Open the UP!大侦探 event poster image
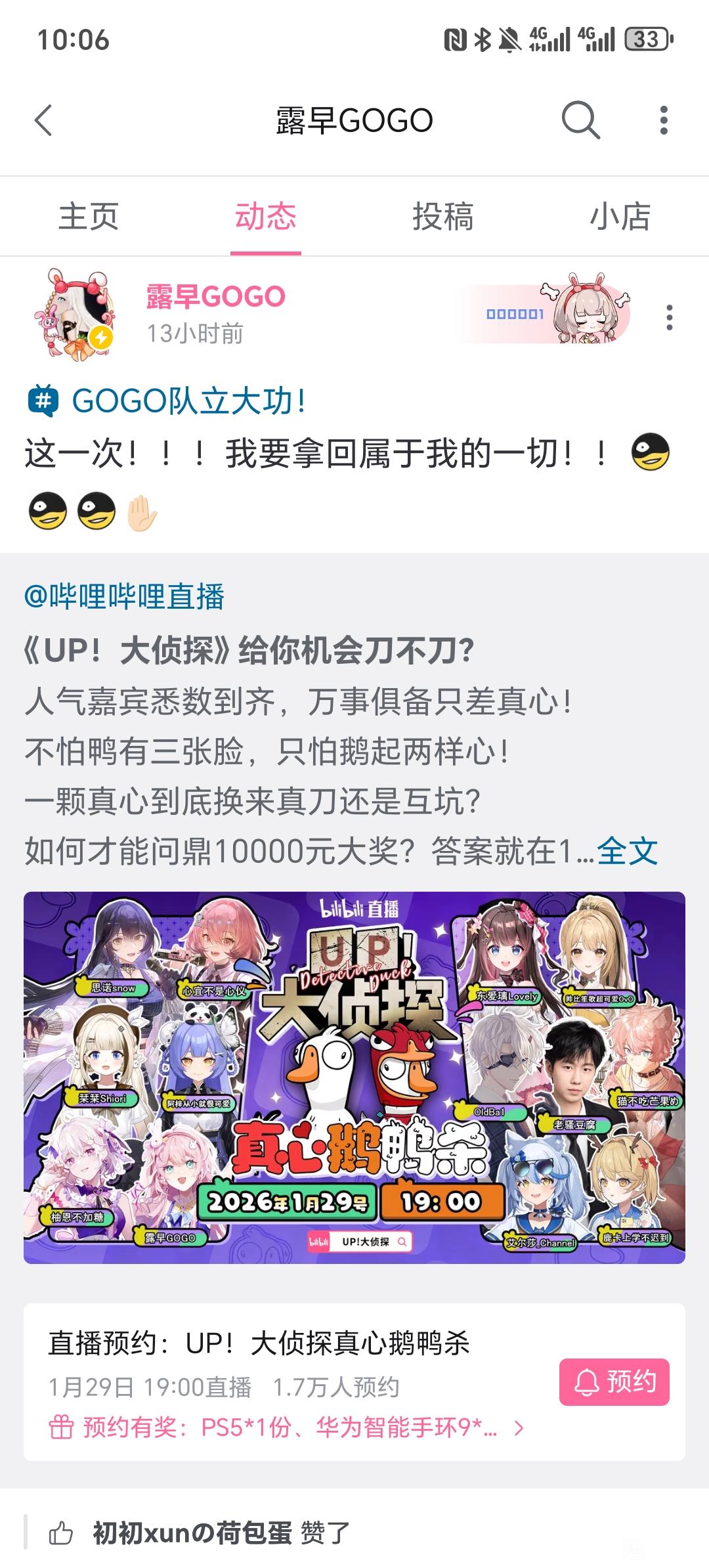The image size is (709, 1568). (354, 1077)
